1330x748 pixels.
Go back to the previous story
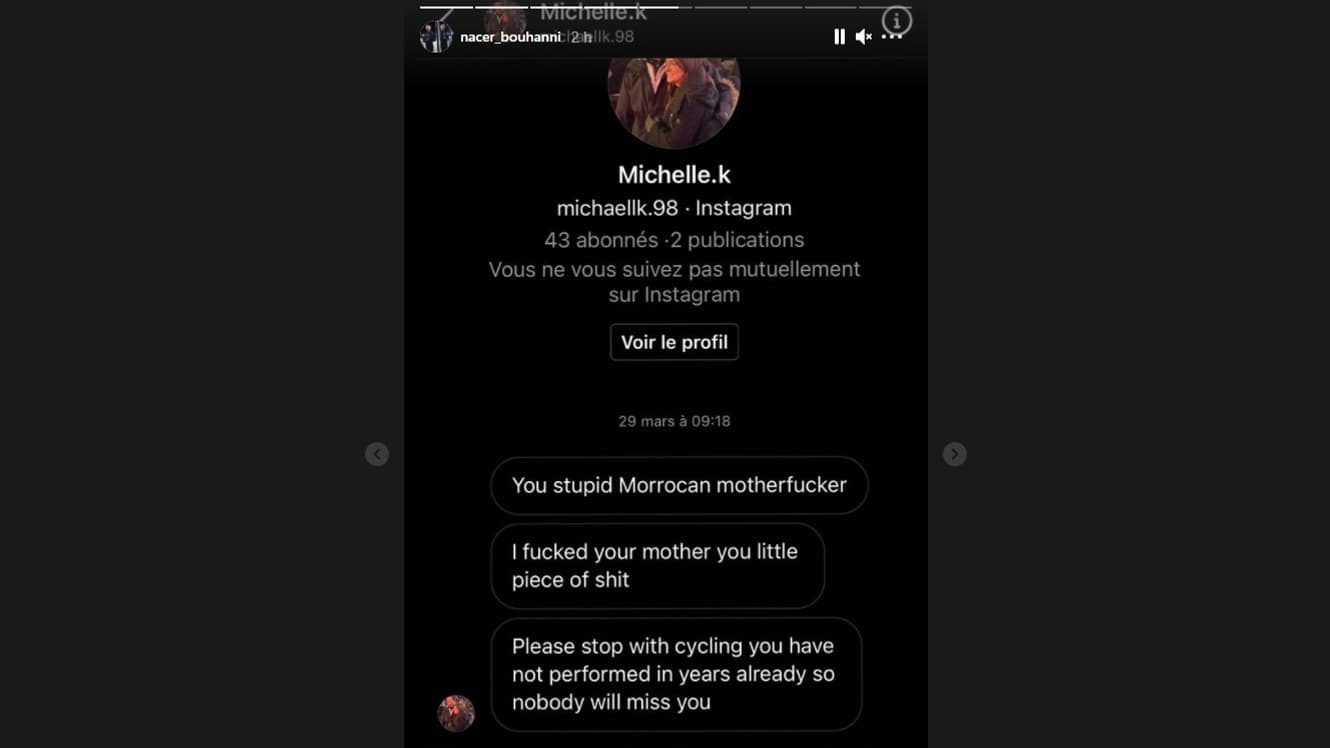377,454
